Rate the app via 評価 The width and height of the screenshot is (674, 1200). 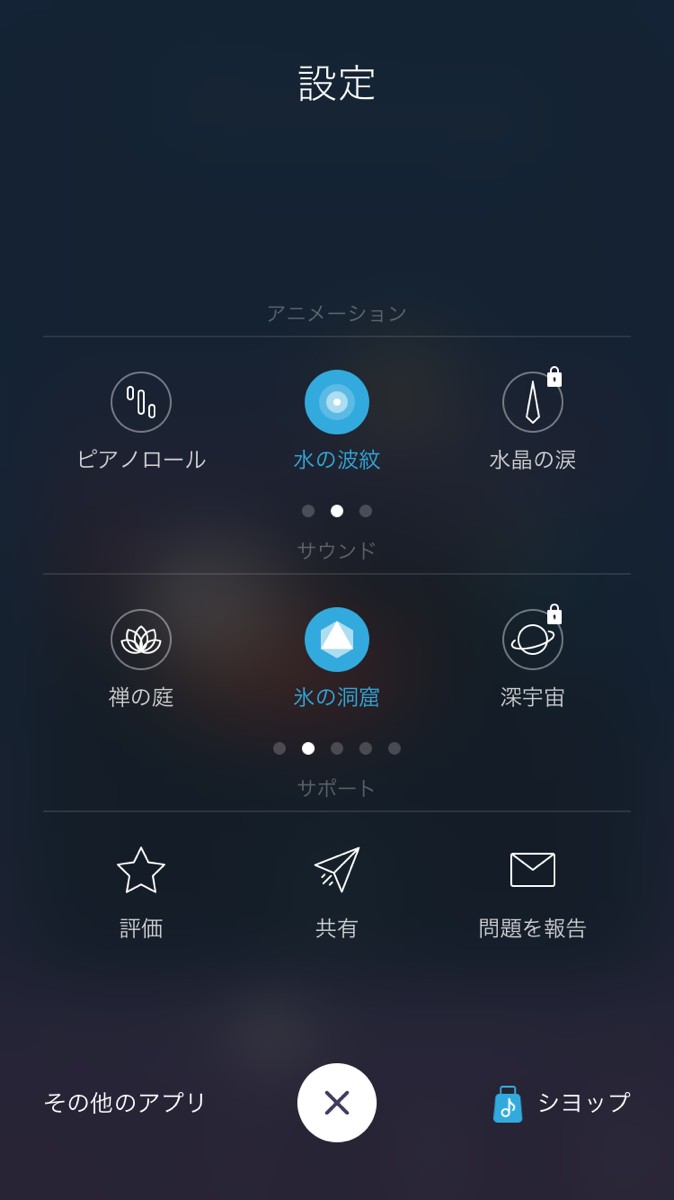[x=141, y=870]
